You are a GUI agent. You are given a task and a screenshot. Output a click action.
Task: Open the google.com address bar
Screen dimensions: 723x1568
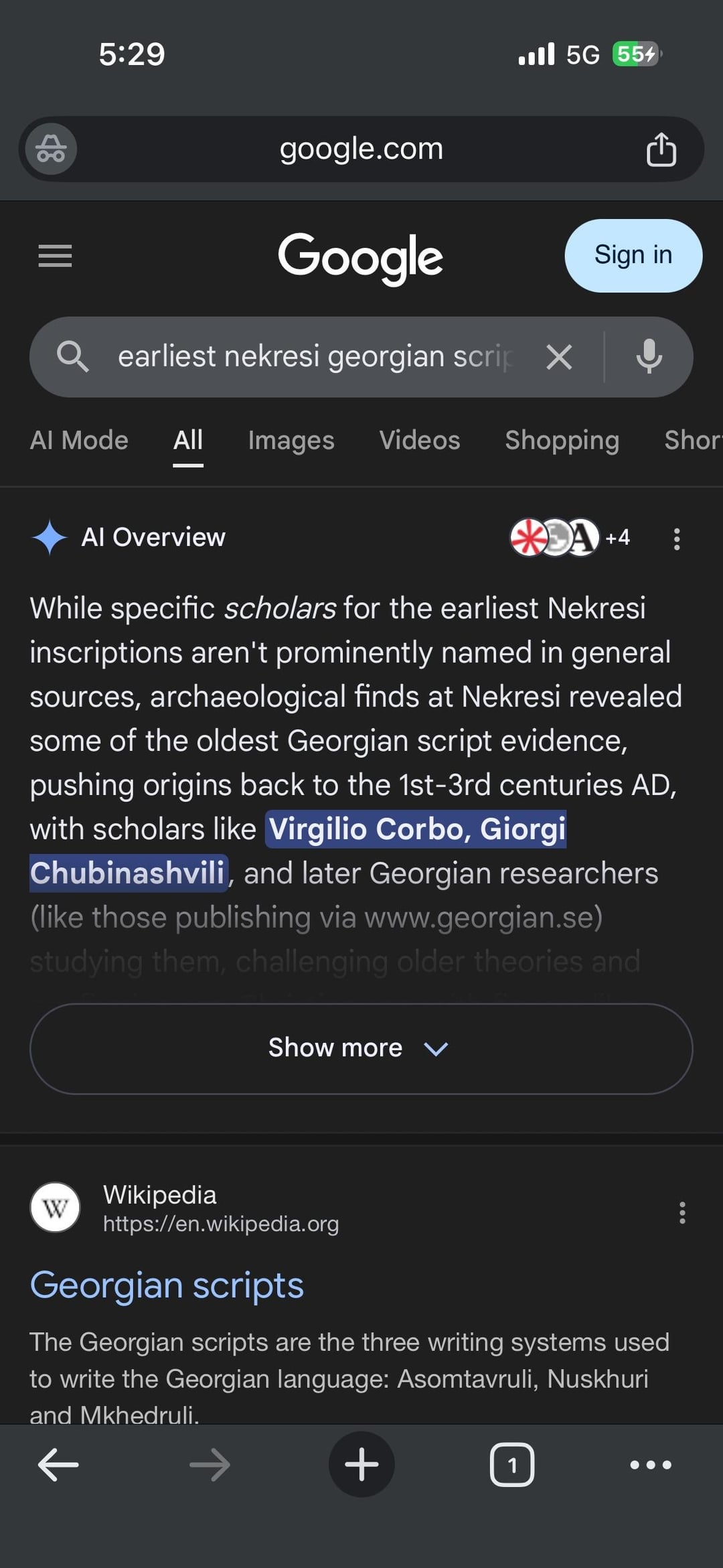point(361,149)
